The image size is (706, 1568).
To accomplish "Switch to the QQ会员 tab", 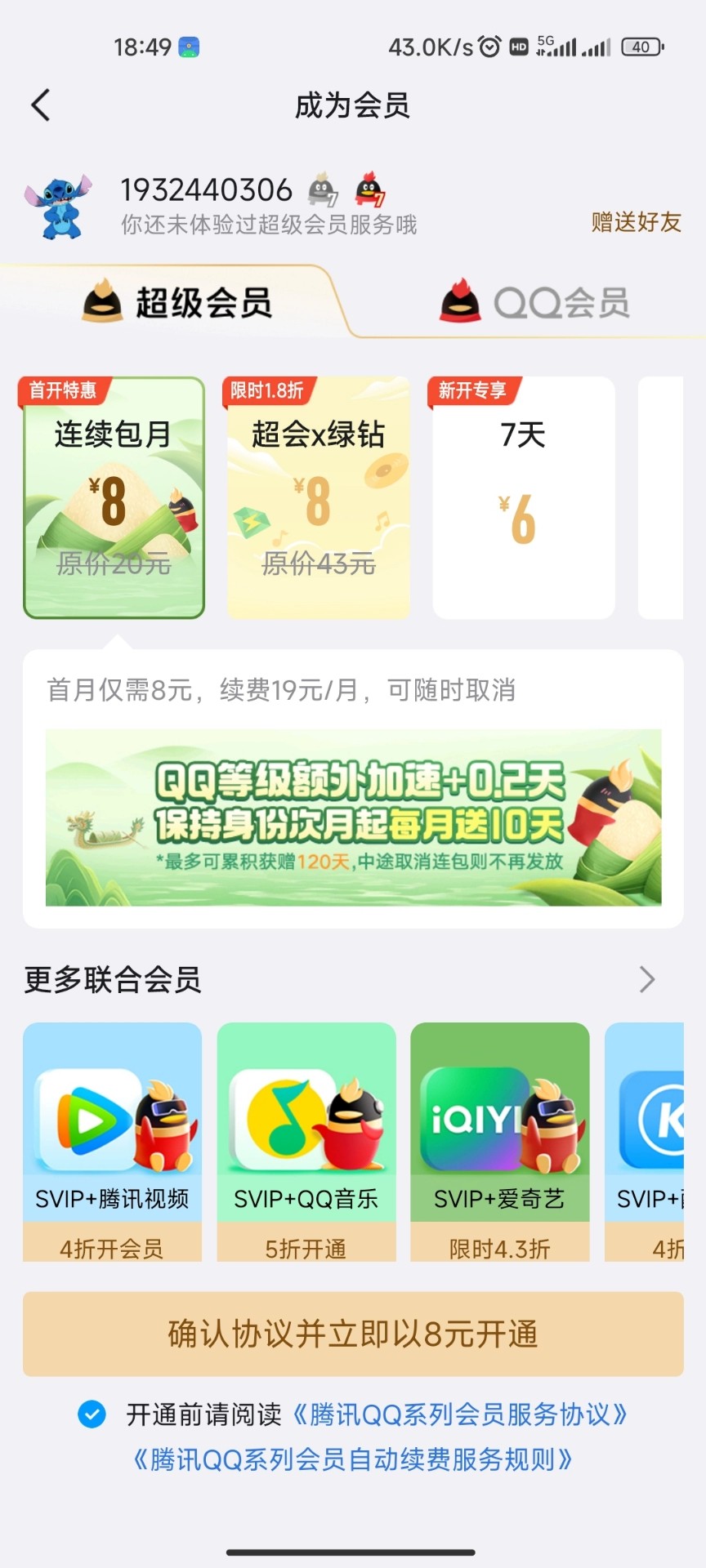I will [535, 303].
